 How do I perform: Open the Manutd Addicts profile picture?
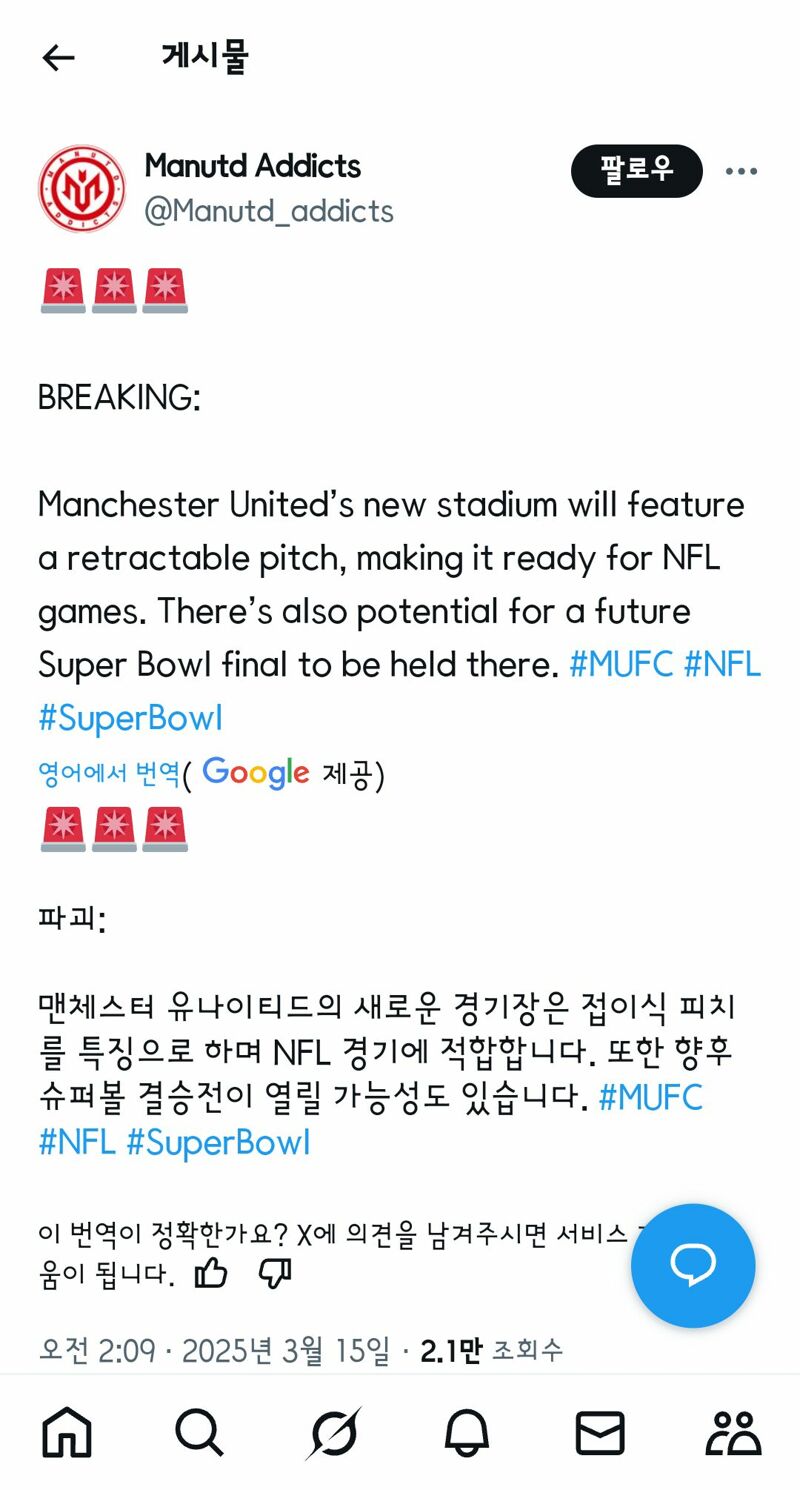pos(82,188)
